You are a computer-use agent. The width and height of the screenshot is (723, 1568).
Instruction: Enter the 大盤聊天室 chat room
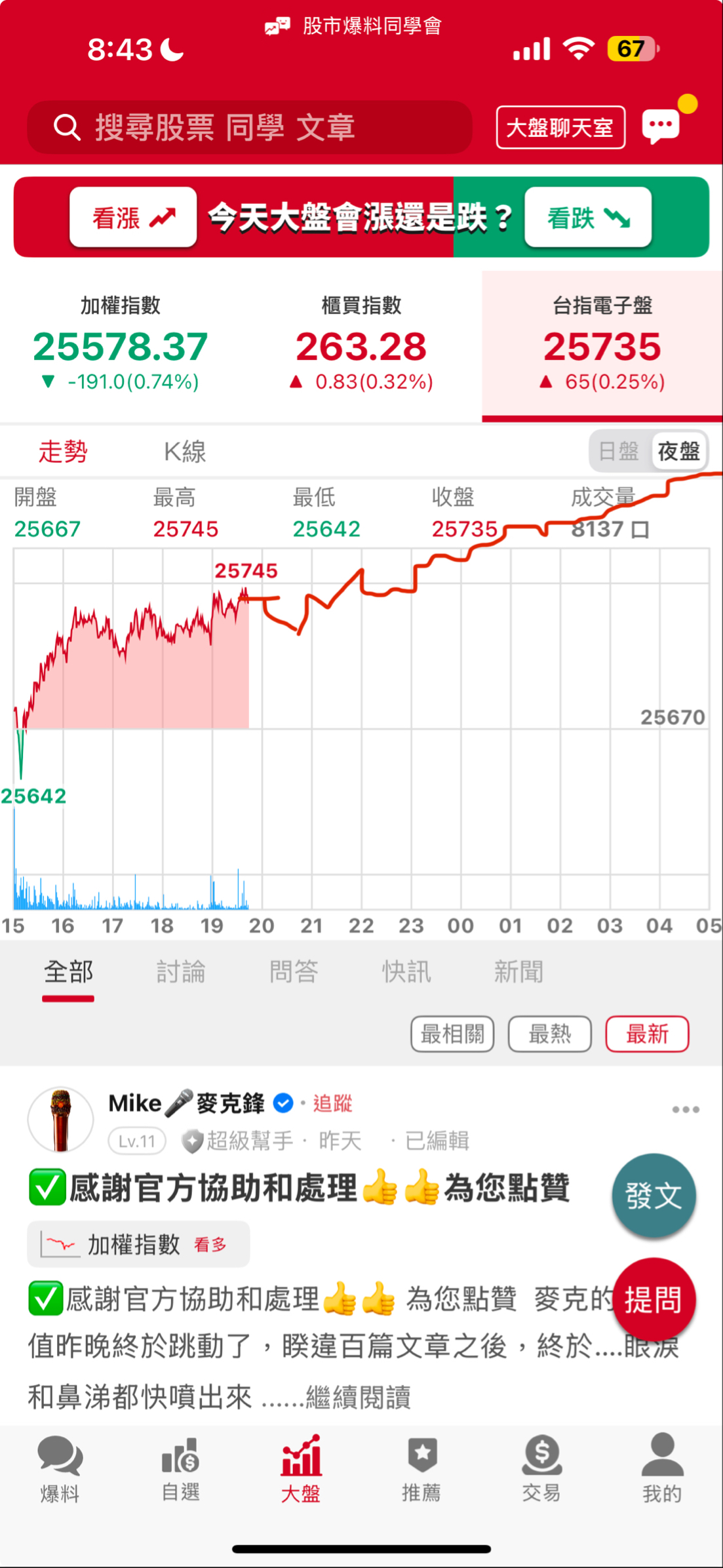(x=560, y=127)
